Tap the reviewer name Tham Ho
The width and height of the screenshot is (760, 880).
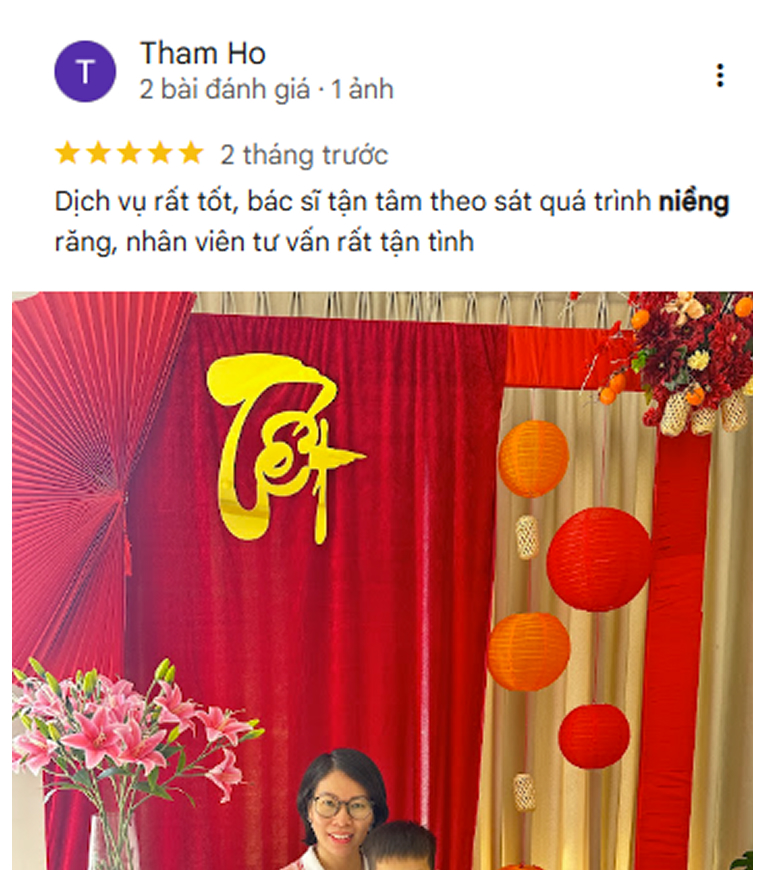[x=202, y=53]
